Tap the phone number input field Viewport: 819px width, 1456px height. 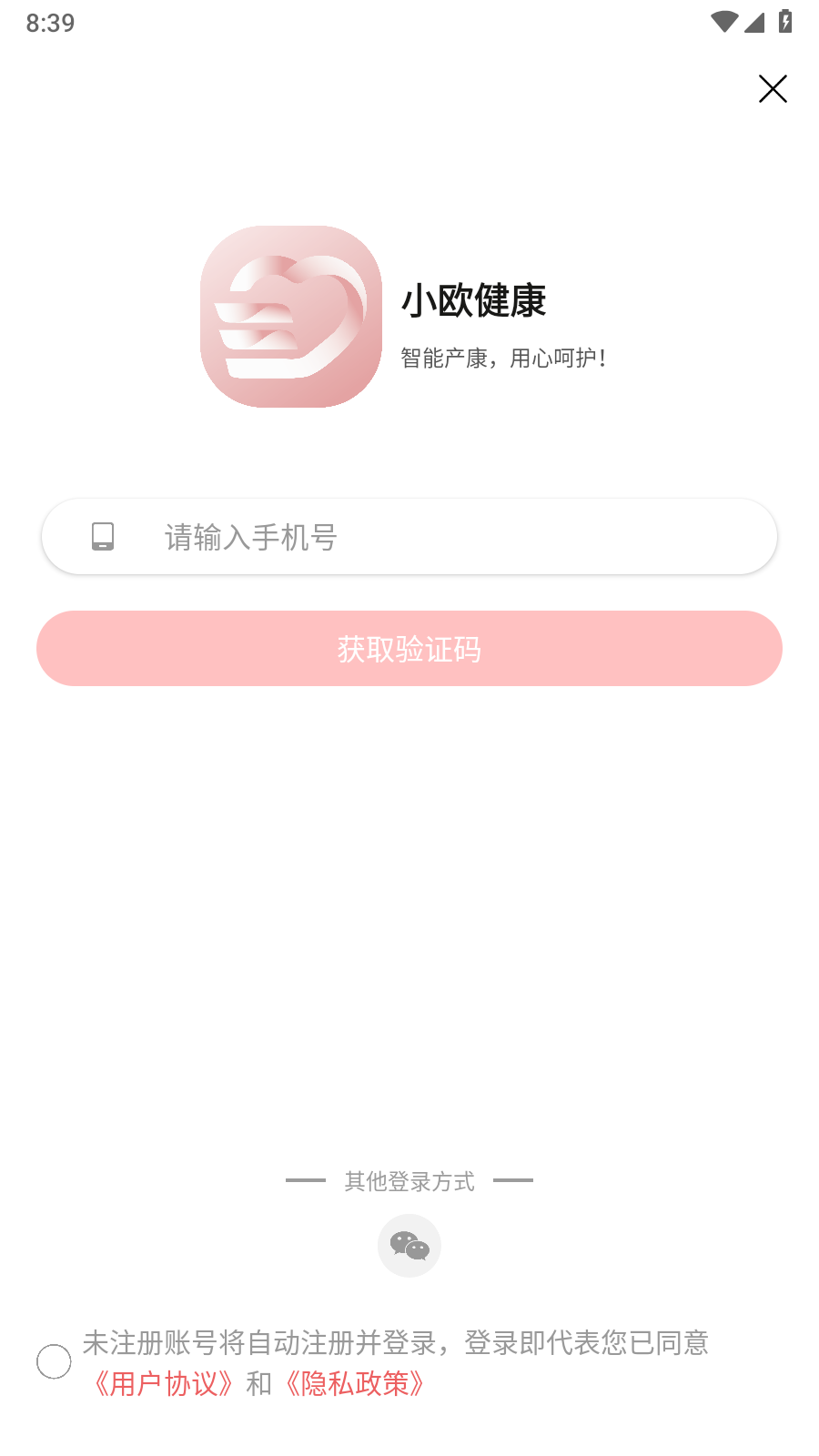coord(409,536)
